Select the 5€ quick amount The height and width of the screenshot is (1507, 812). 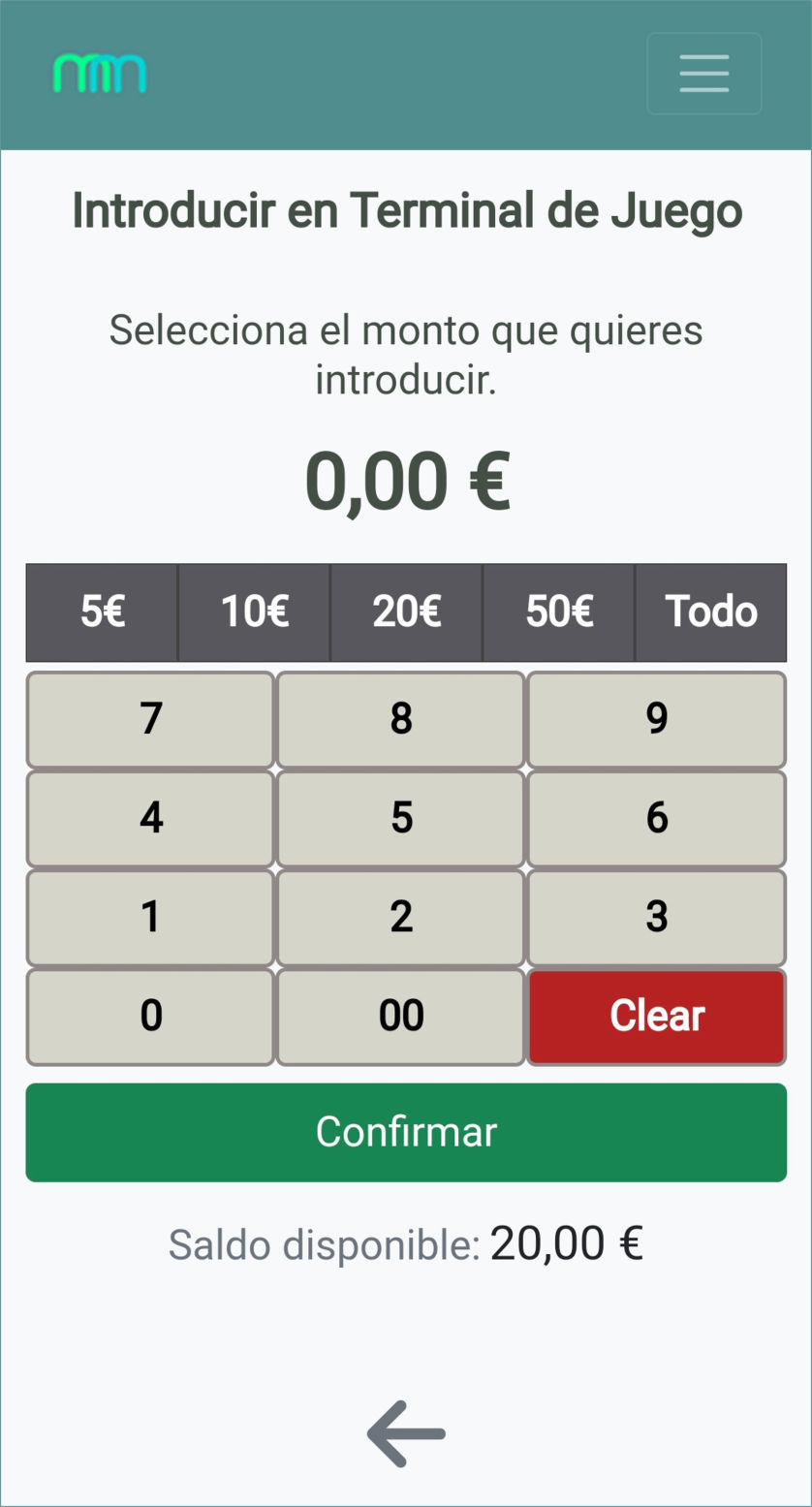coord(102,612)
